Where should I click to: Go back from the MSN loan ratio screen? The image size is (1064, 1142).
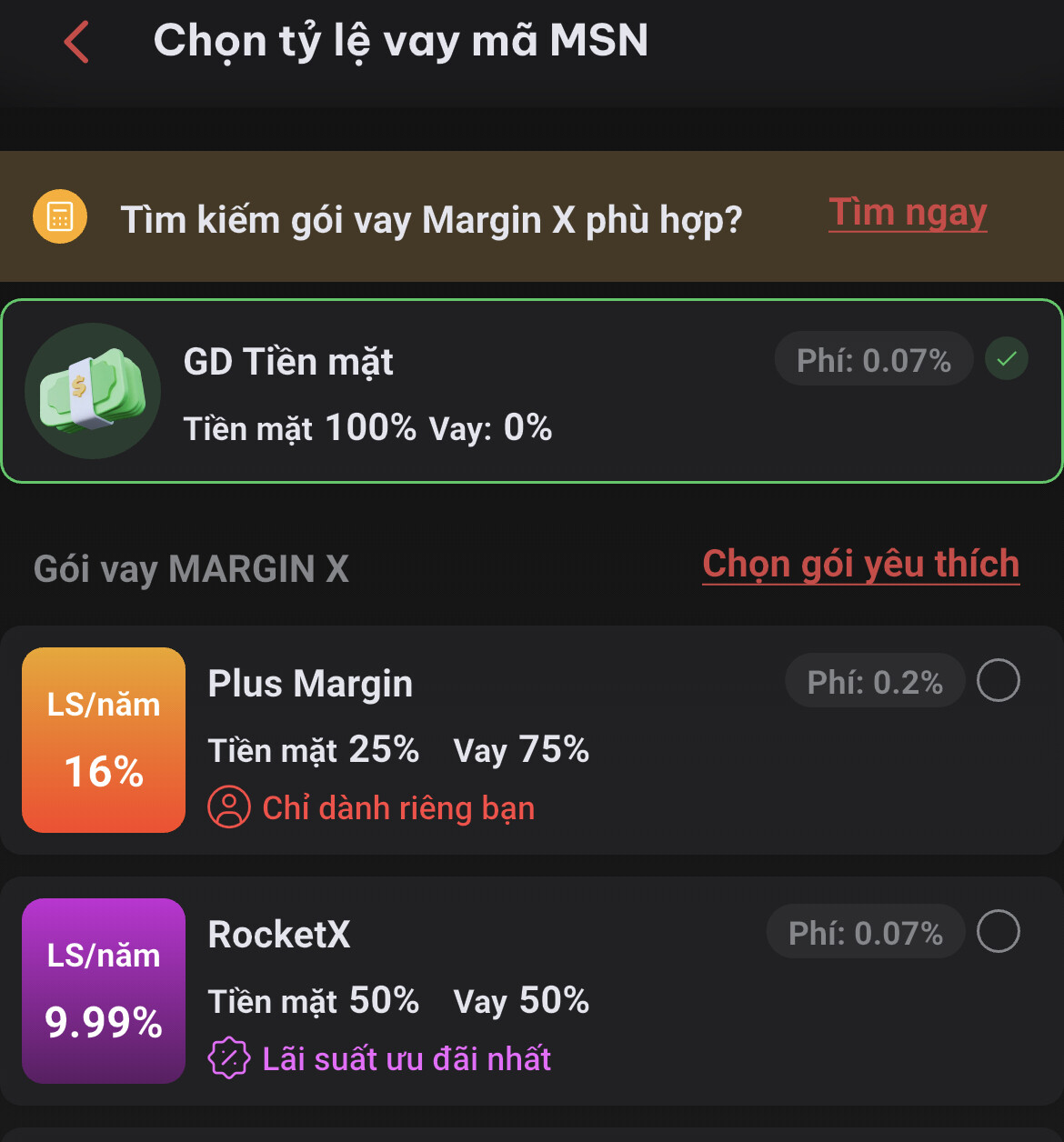coord(77,43)
